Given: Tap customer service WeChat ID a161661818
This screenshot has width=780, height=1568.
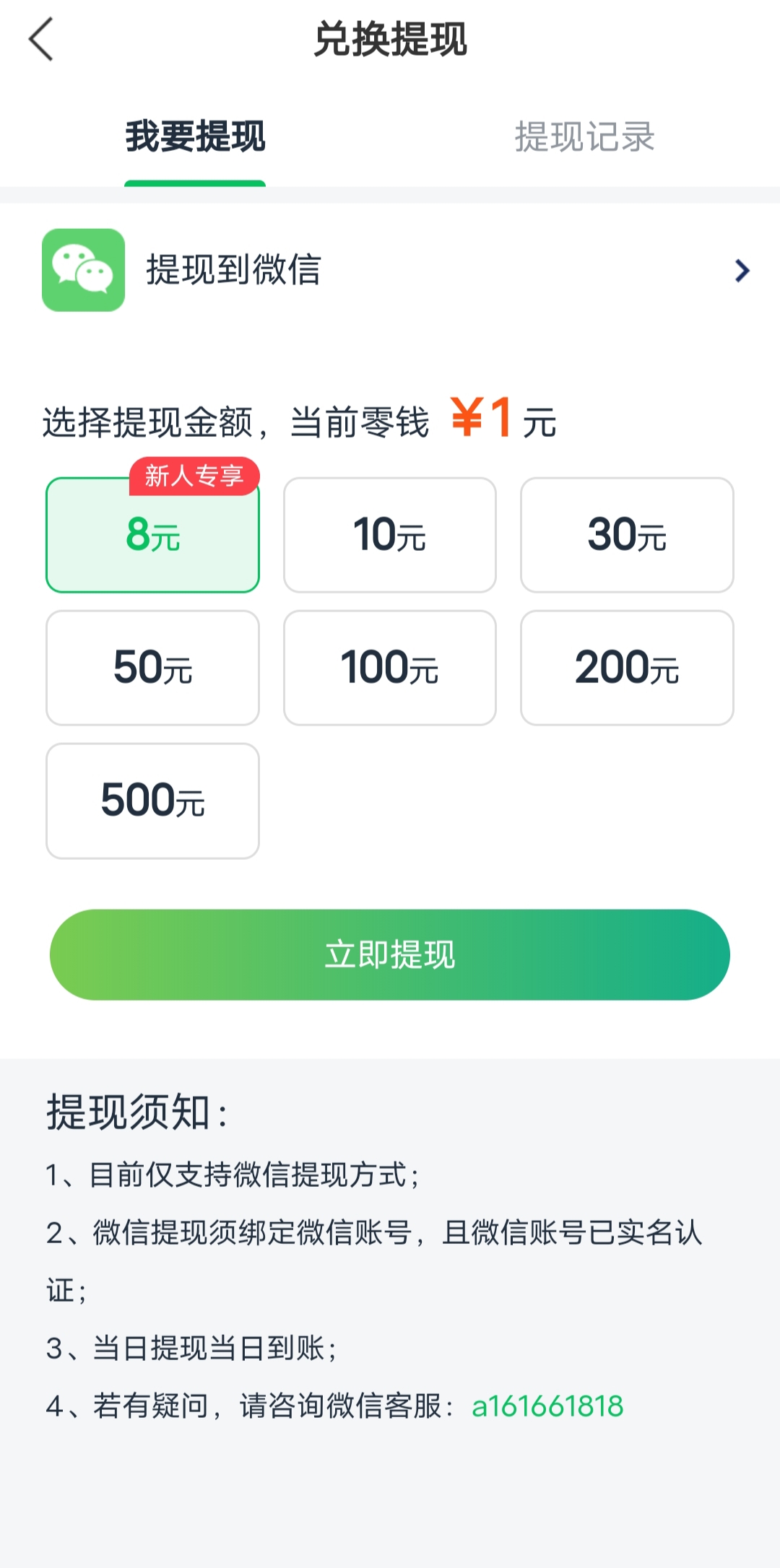Looking at the screenshot, I should click(x=547, y=1406).
